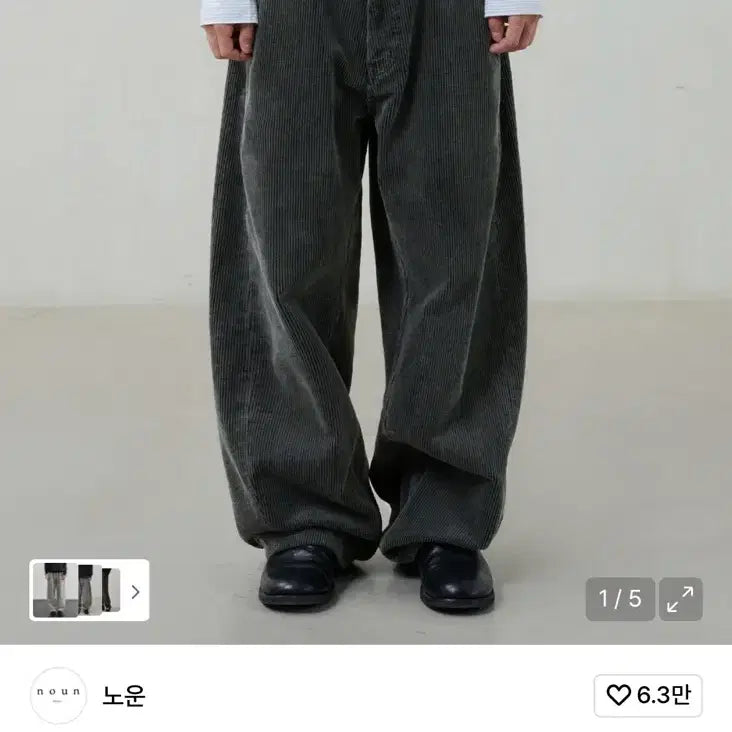Open the image thumbnail strip
This screenshot has width=732, height=732.
coord(89,590)
